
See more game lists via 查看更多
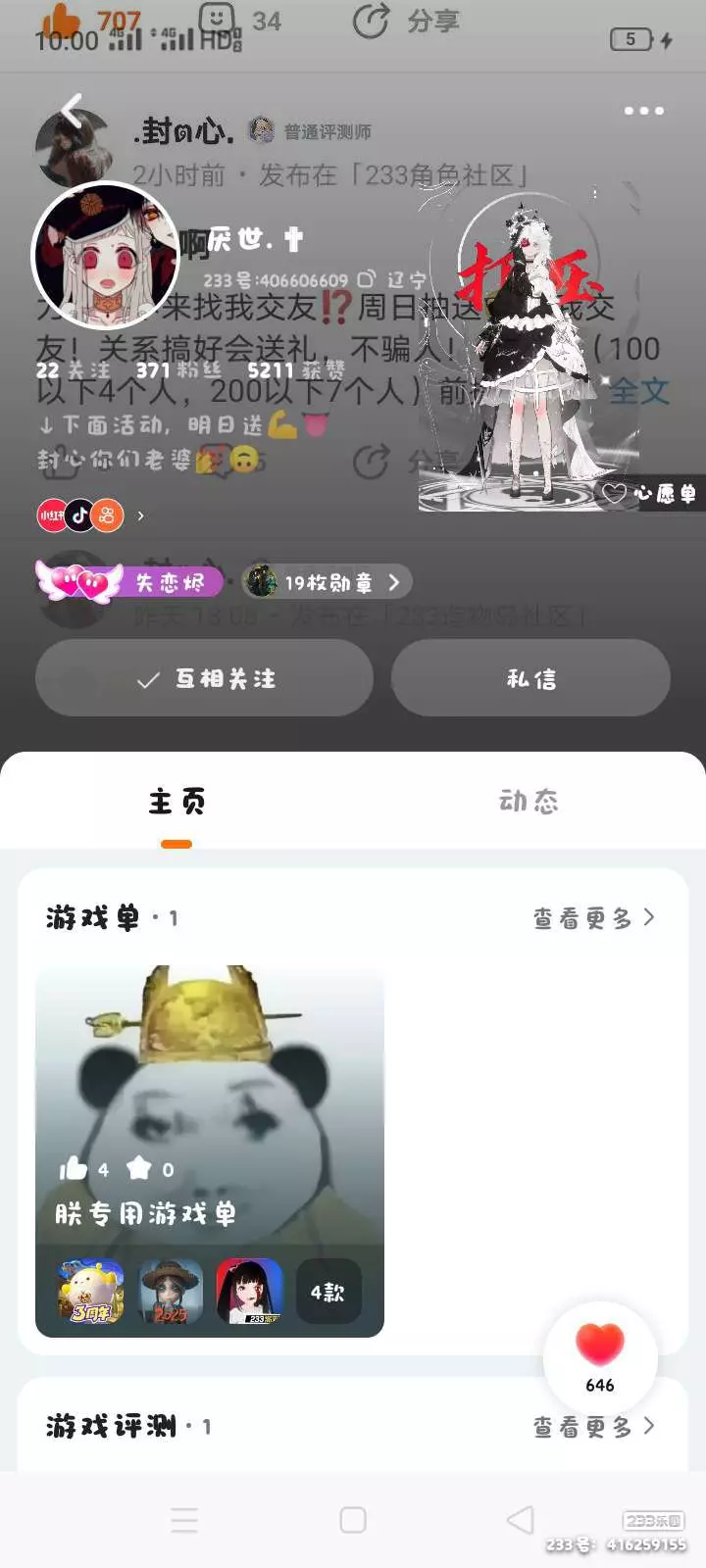point(593,918)
